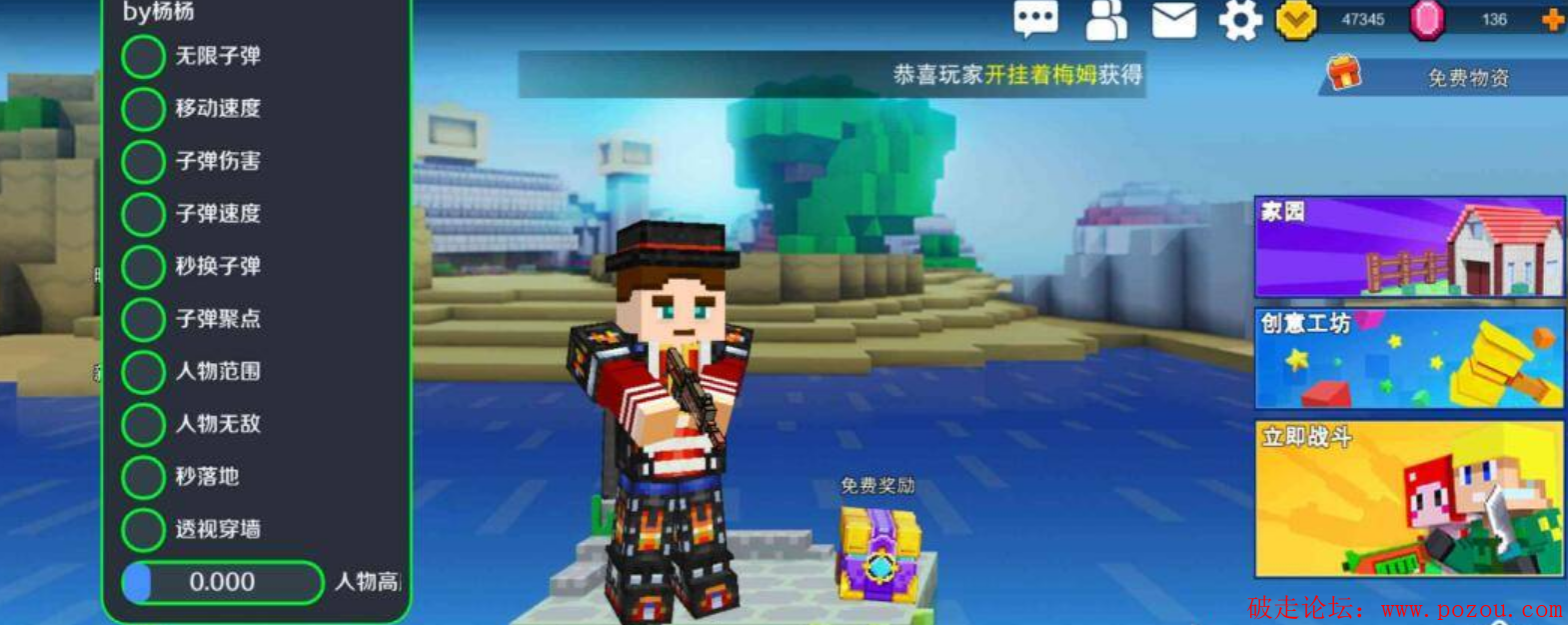Enable 子弹伤害 bullet damage
This screenshot has height=625, width=1568.
[144, 162]
